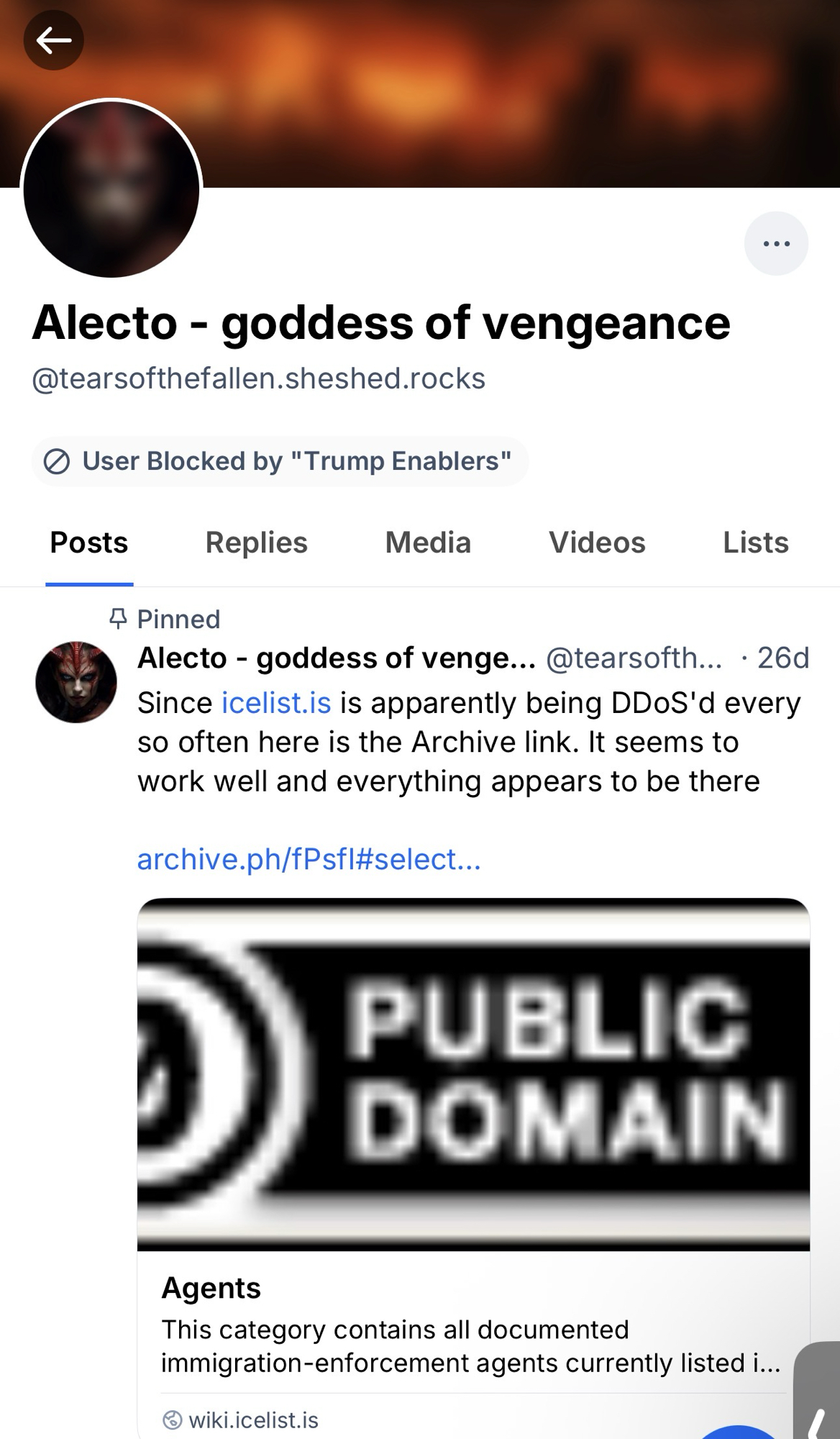Select the Posts tab
840x1439 pixels.
click(x=89, y=543)
